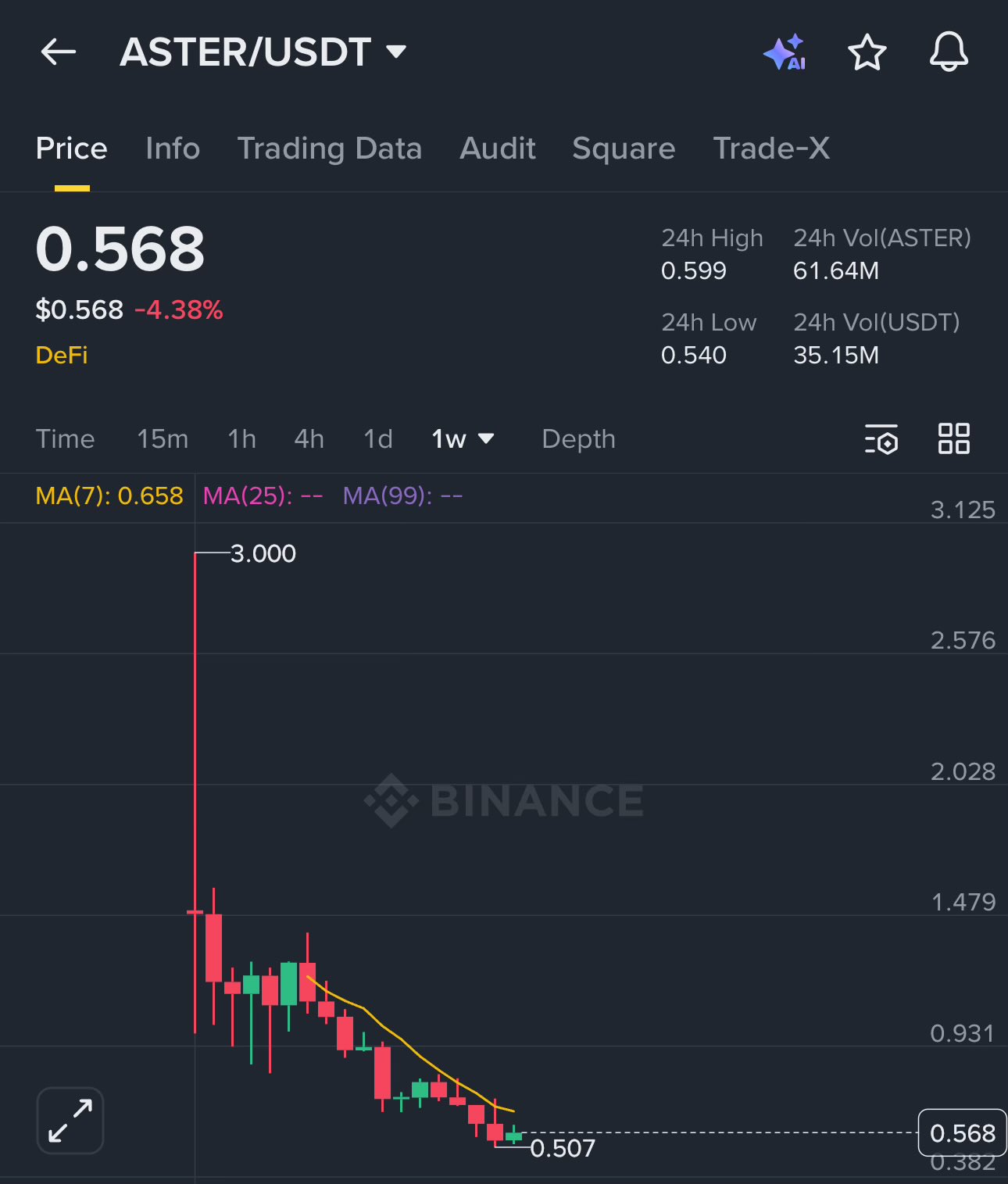Select the 15m chart interval
The height and width of the screenshot is (1184, 1008).
click(x=163, y=439)
